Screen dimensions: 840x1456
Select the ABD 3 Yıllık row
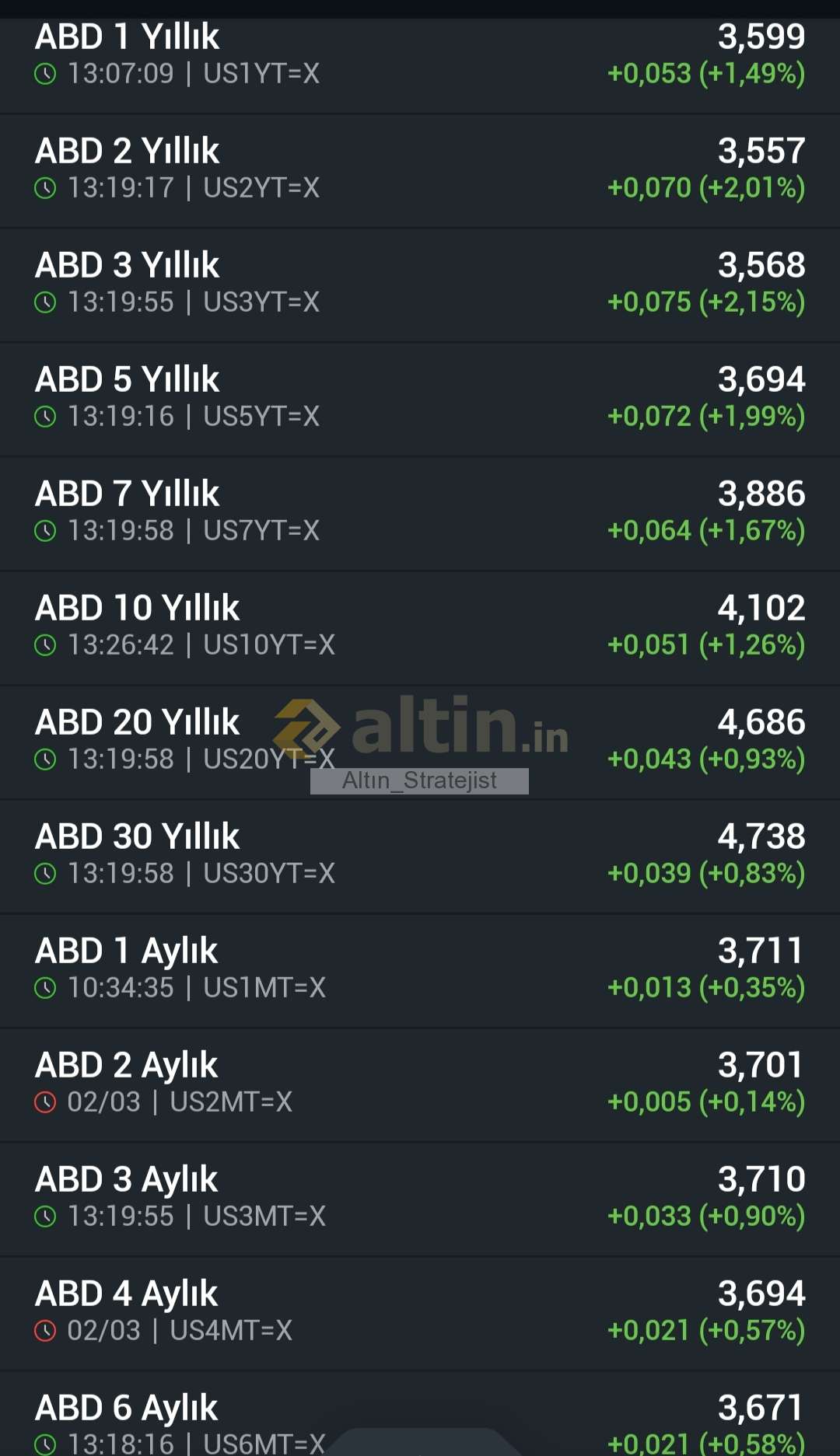pyautogui.click(x=420, y=284)
